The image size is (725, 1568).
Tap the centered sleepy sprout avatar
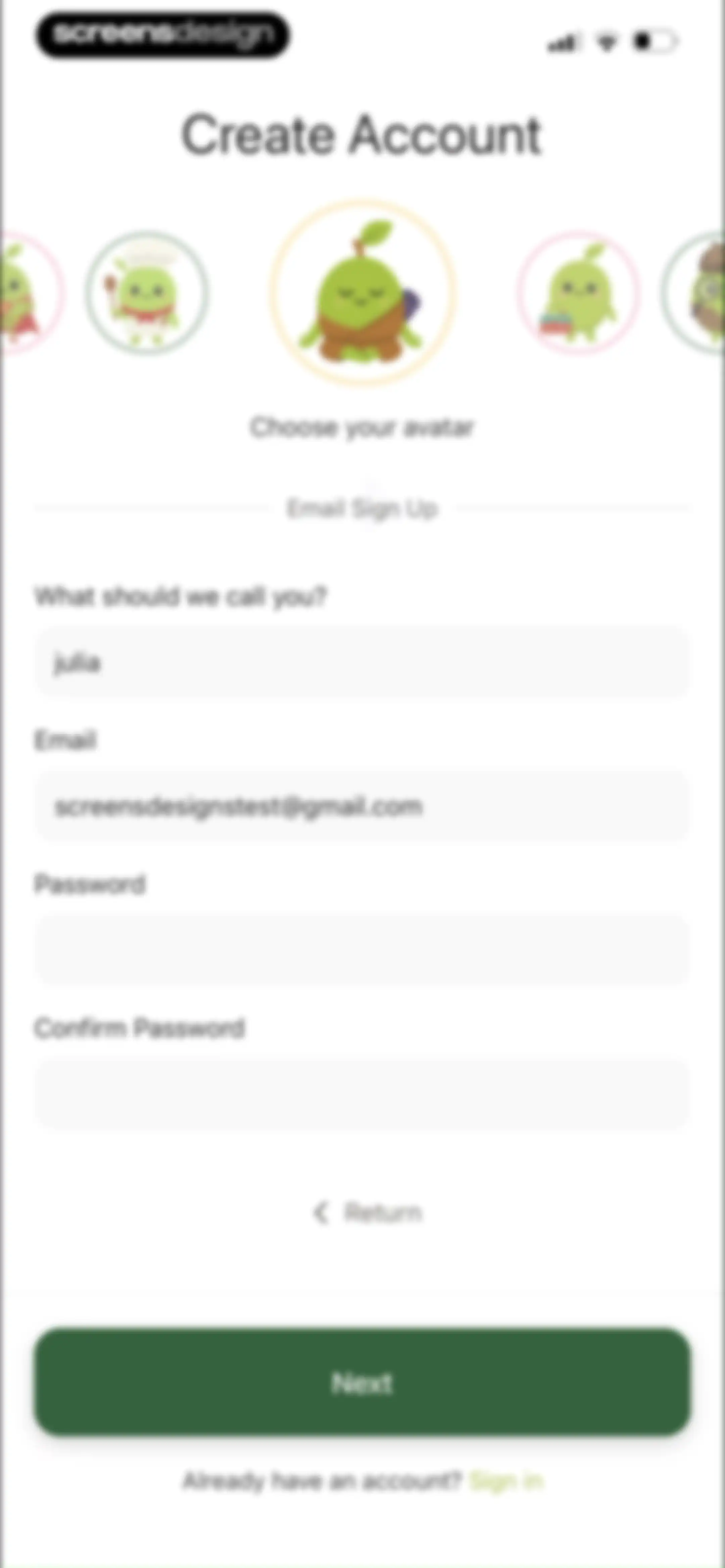[363, 292]
